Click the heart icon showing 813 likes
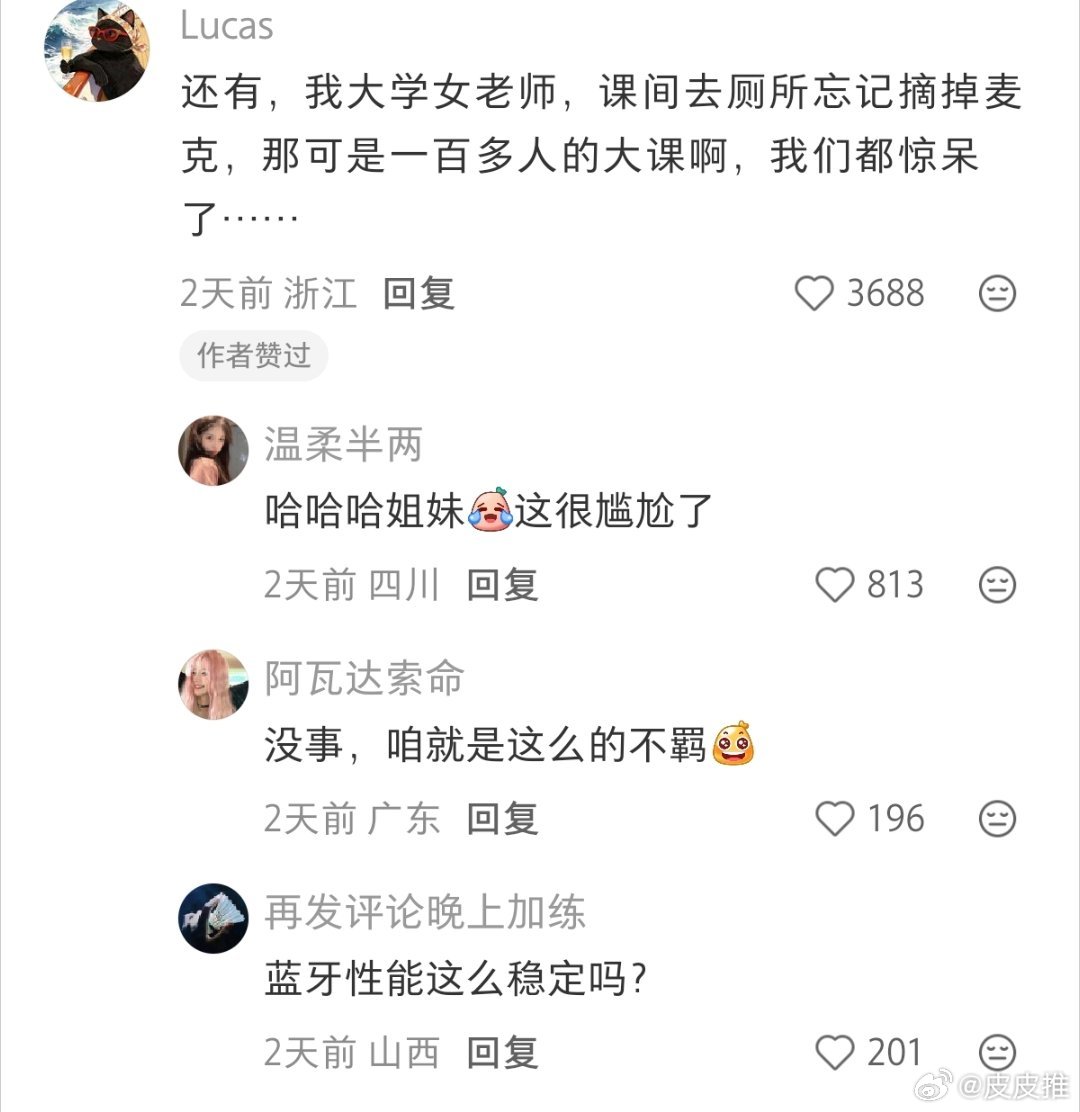 pos(833,586)
